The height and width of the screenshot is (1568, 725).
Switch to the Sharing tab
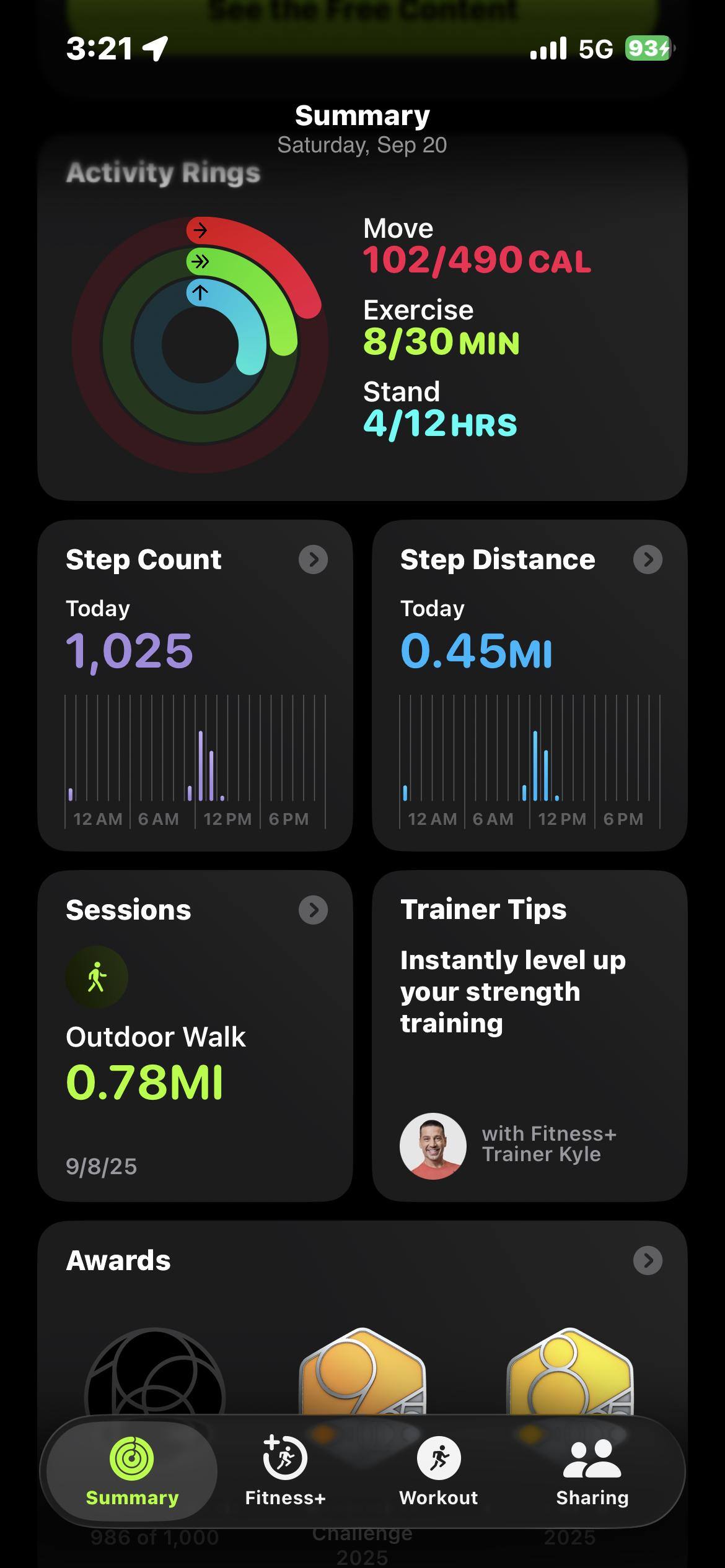[x=592, y=1472]
